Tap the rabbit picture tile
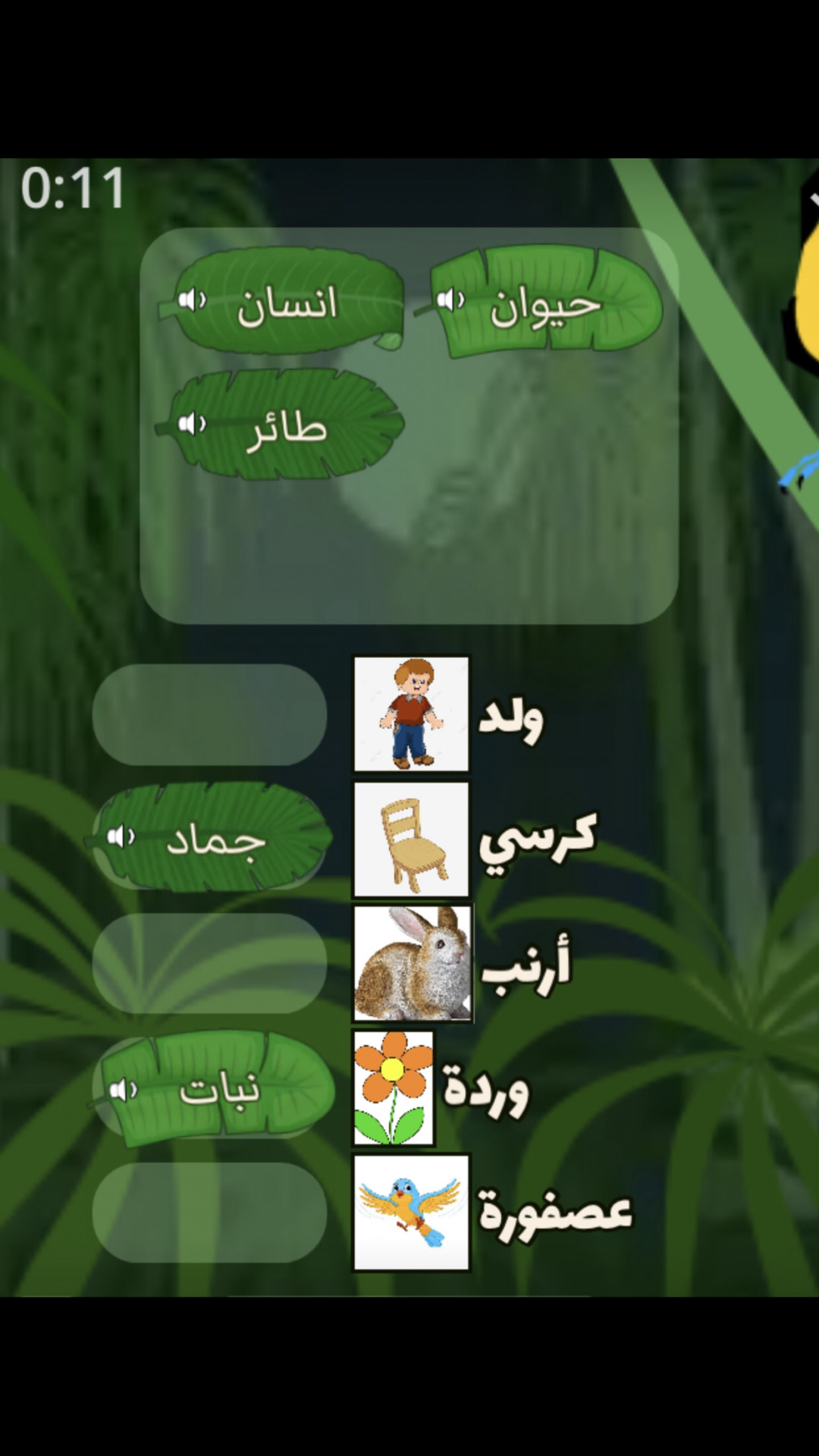819x1456 pixels. coord(413,963)
